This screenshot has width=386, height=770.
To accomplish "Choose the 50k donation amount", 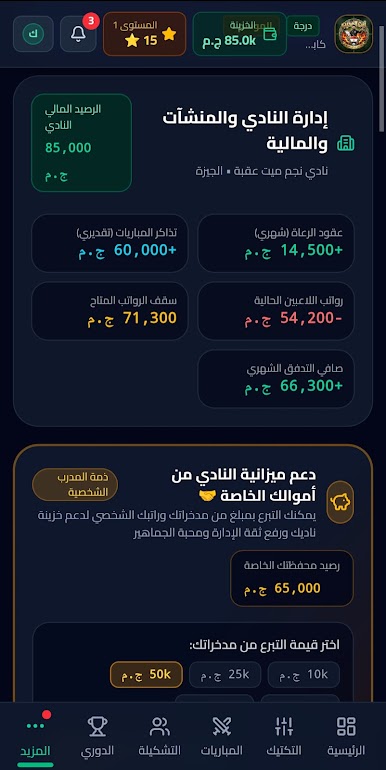I will 146,674.
